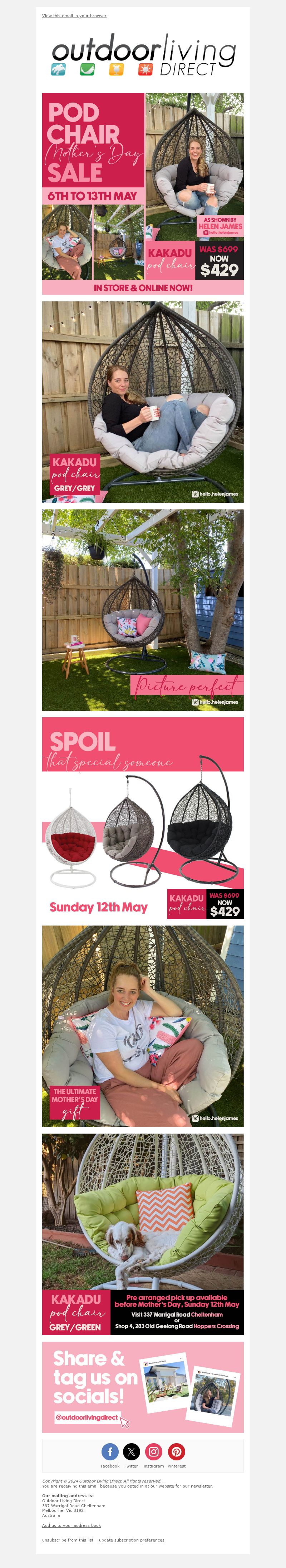286x1568 pixels.
Task: Open the Pinterest icon
Action: [x=177, y=1452]
